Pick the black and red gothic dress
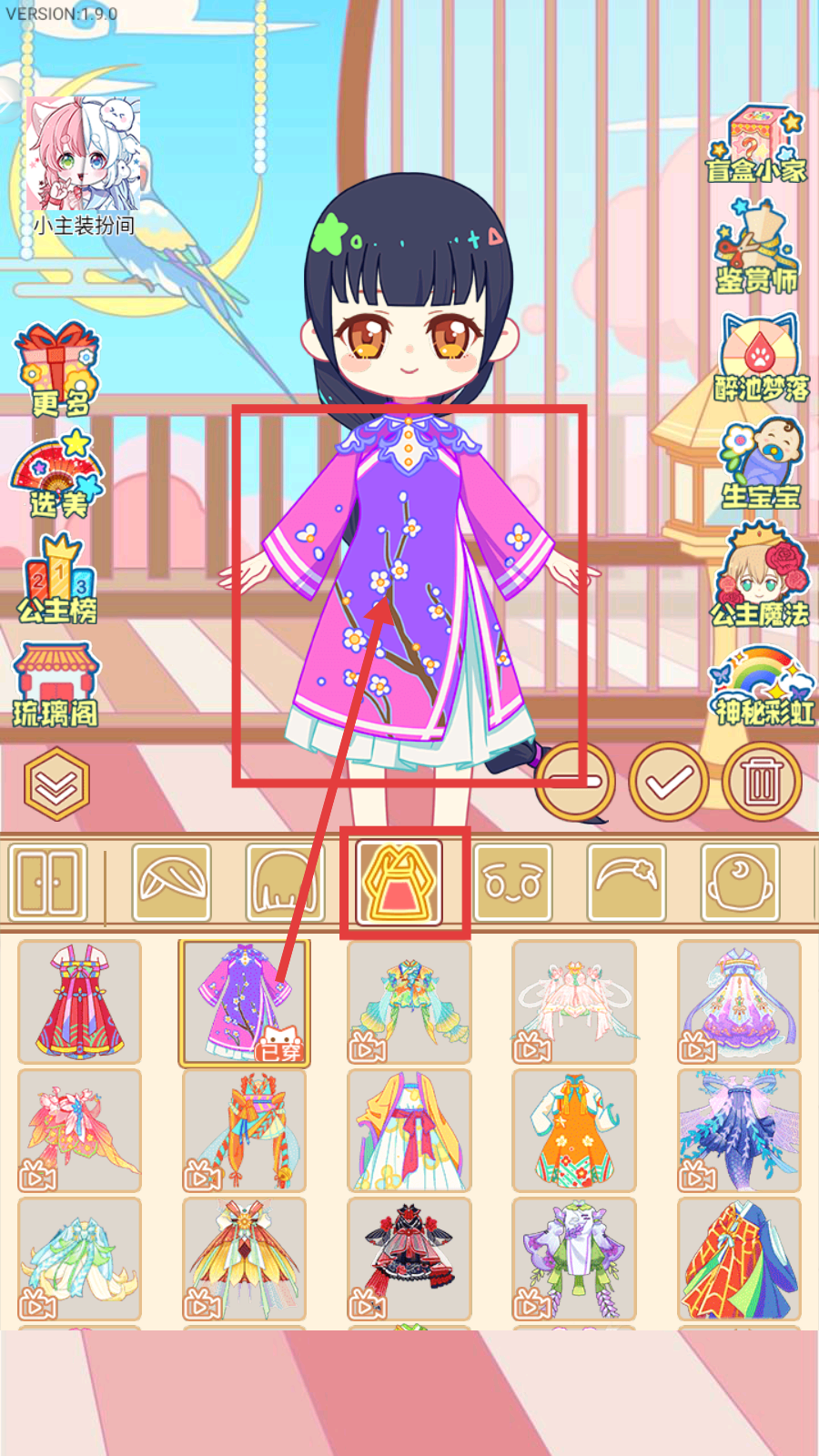Image resolution: width=819 pixels, height=1456 pixels. point(409,1259)
